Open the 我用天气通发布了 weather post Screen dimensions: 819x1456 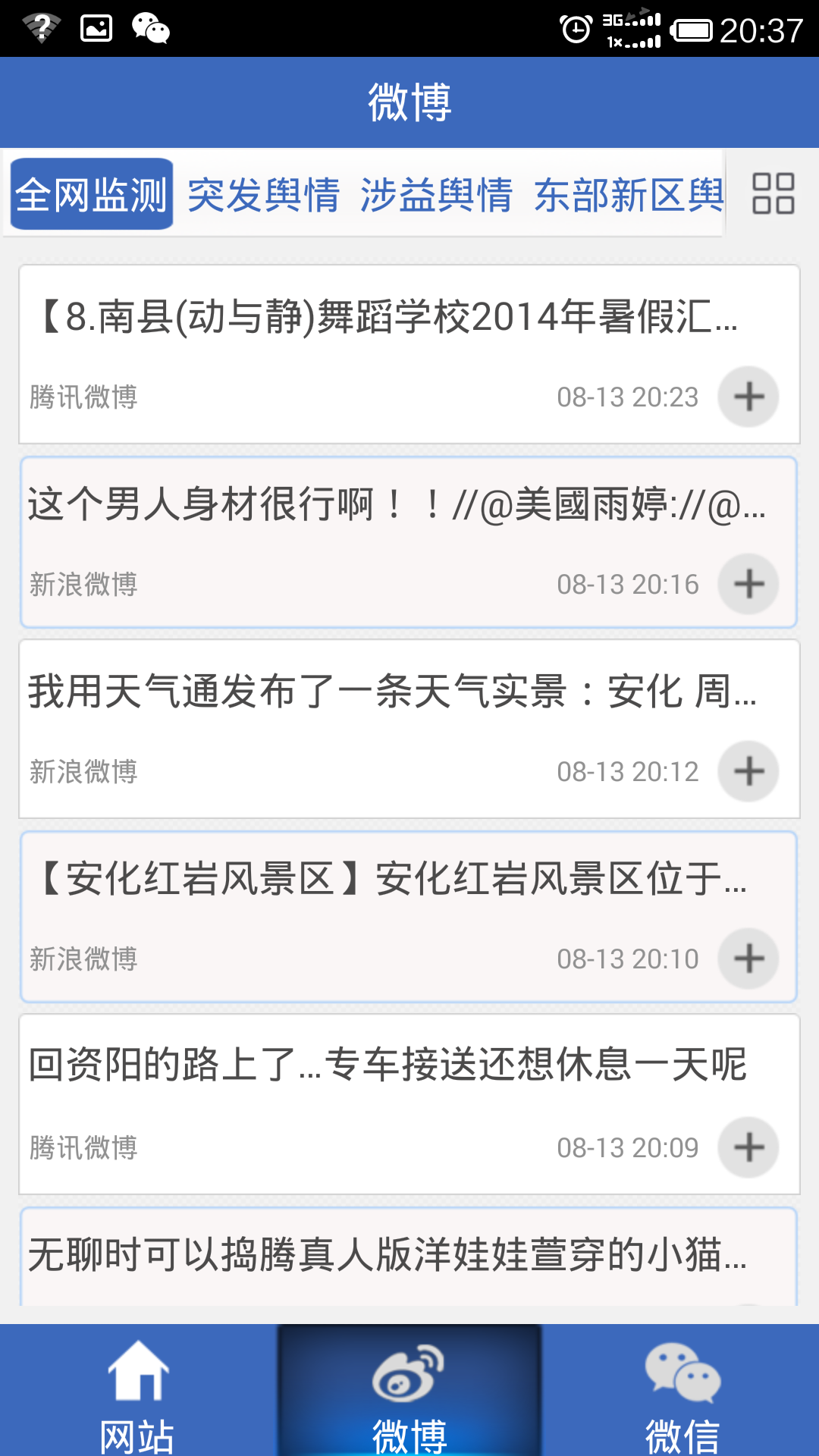tap(391, 692)
